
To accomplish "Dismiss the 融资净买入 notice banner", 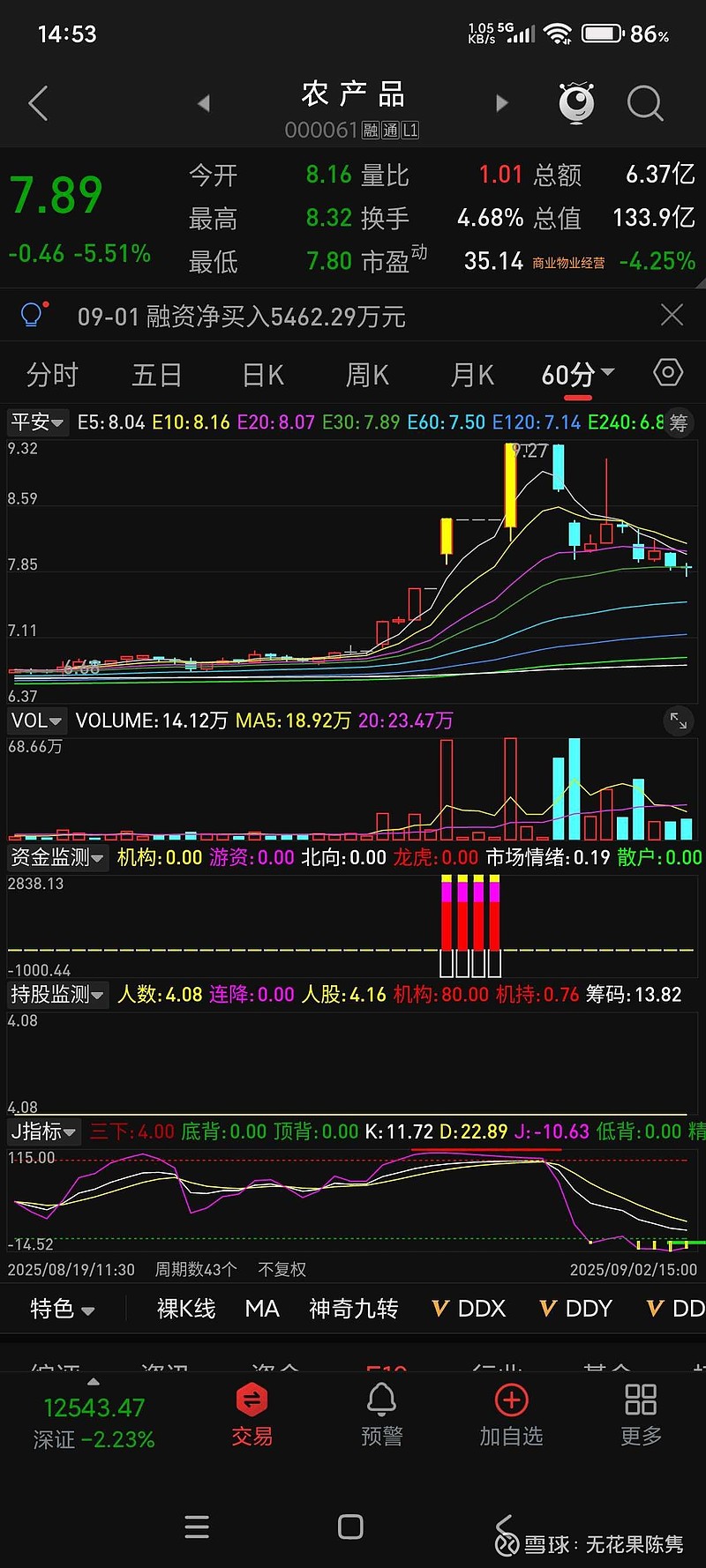I will [672, 316].
